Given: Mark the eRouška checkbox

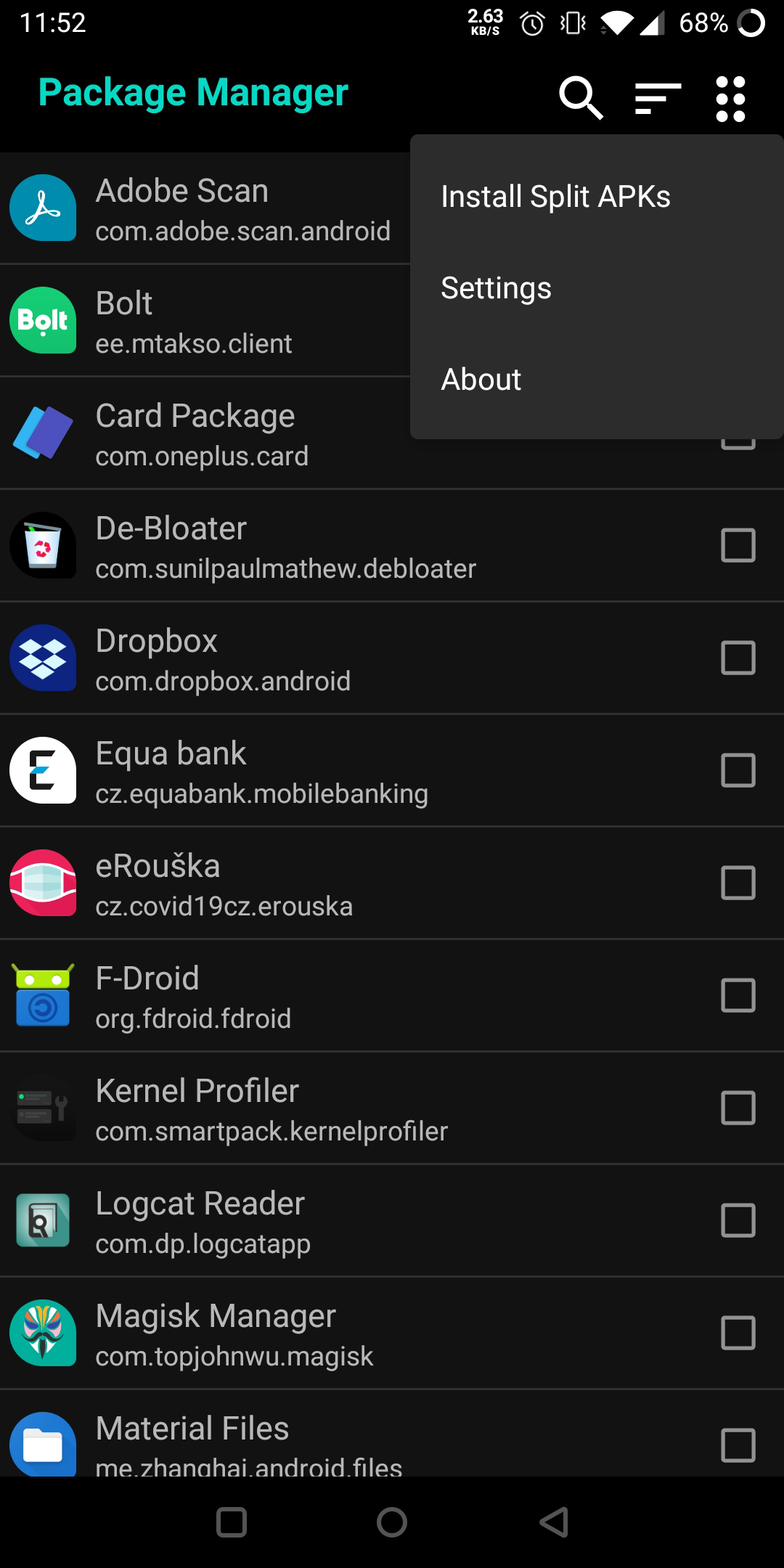Looking at the screenshot, I should (738, 883).
